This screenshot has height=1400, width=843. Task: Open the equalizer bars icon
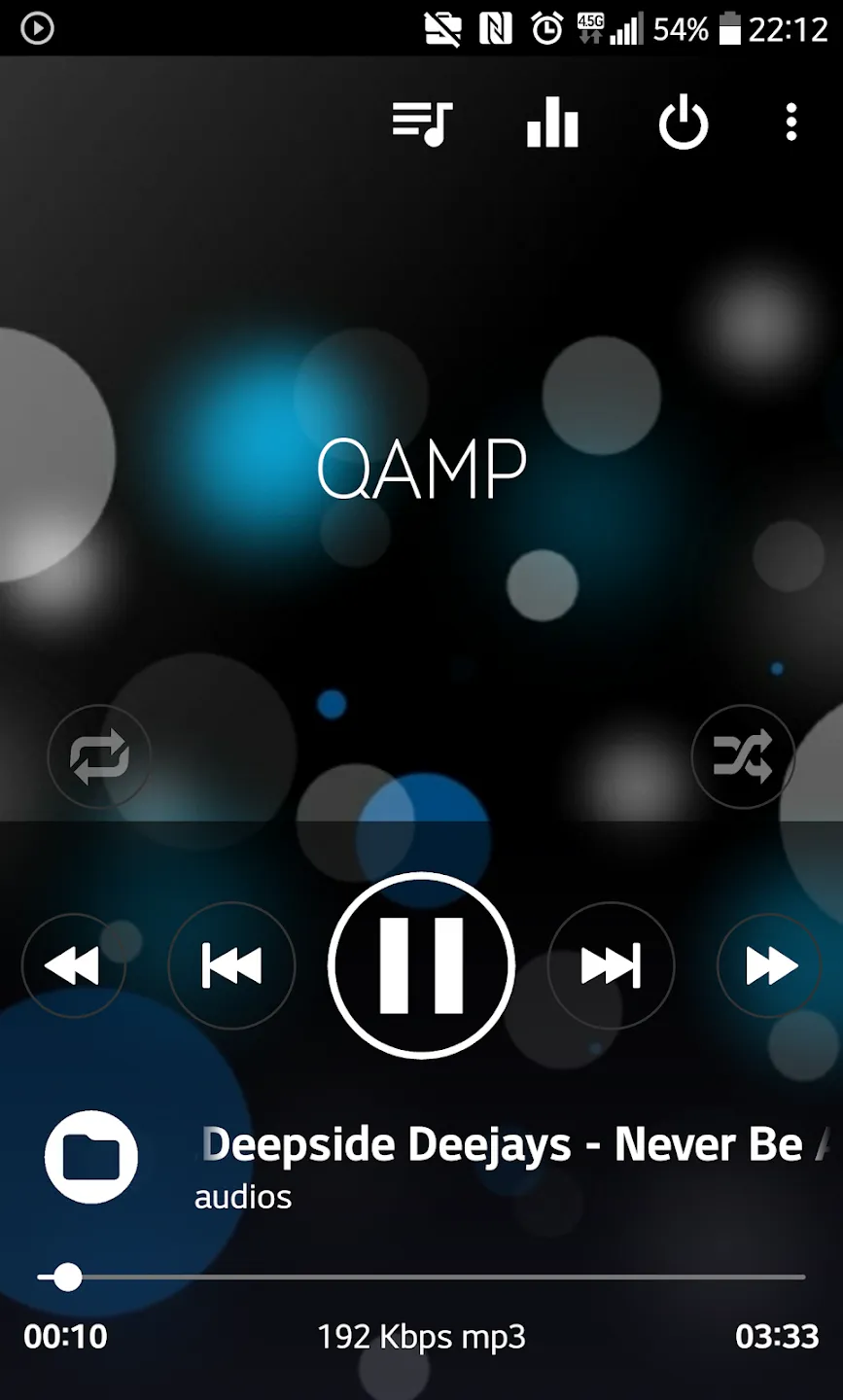[552, 122]
